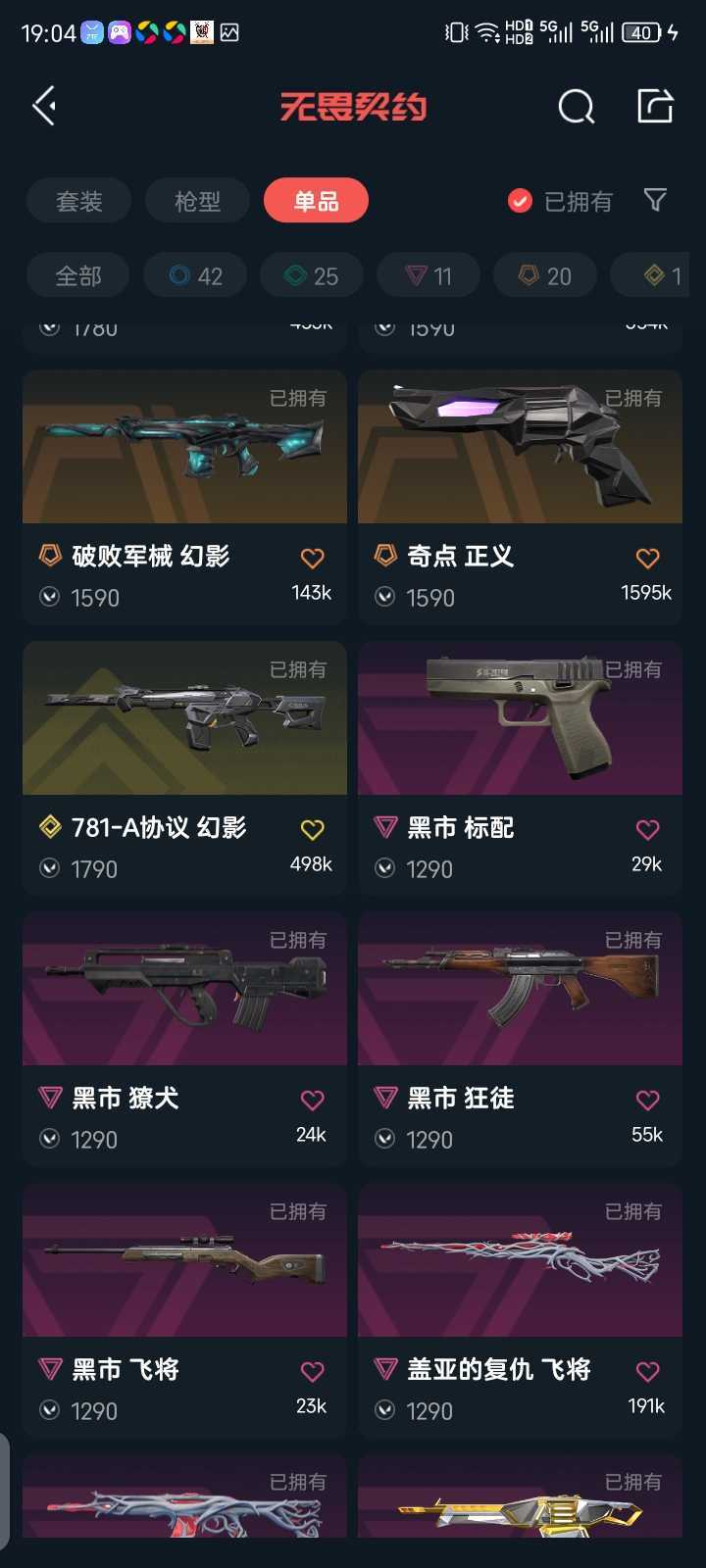The image size is (706, 1568).
Task: Select the 单品 category filter
Action: click(316, 200)
